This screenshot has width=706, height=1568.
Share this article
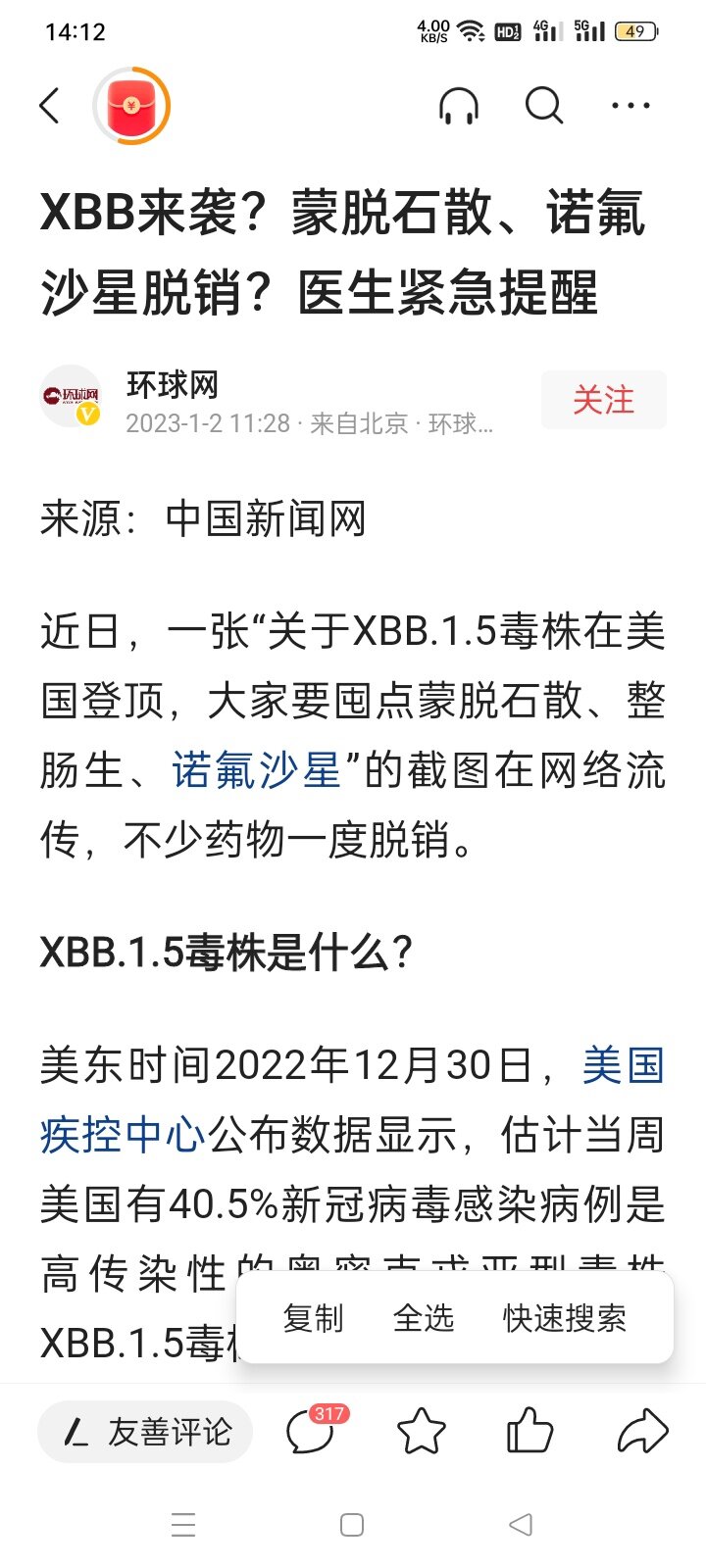(x=642, y=1432)
